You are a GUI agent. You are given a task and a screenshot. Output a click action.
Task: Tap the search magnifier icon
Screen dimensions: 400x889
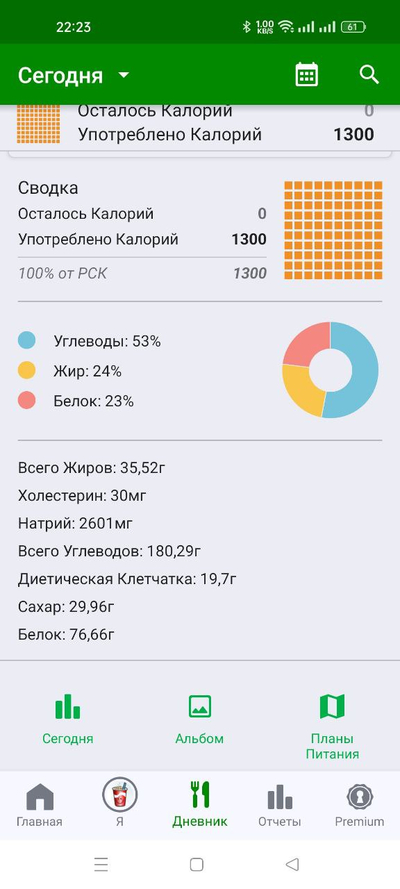coord(369,75)
